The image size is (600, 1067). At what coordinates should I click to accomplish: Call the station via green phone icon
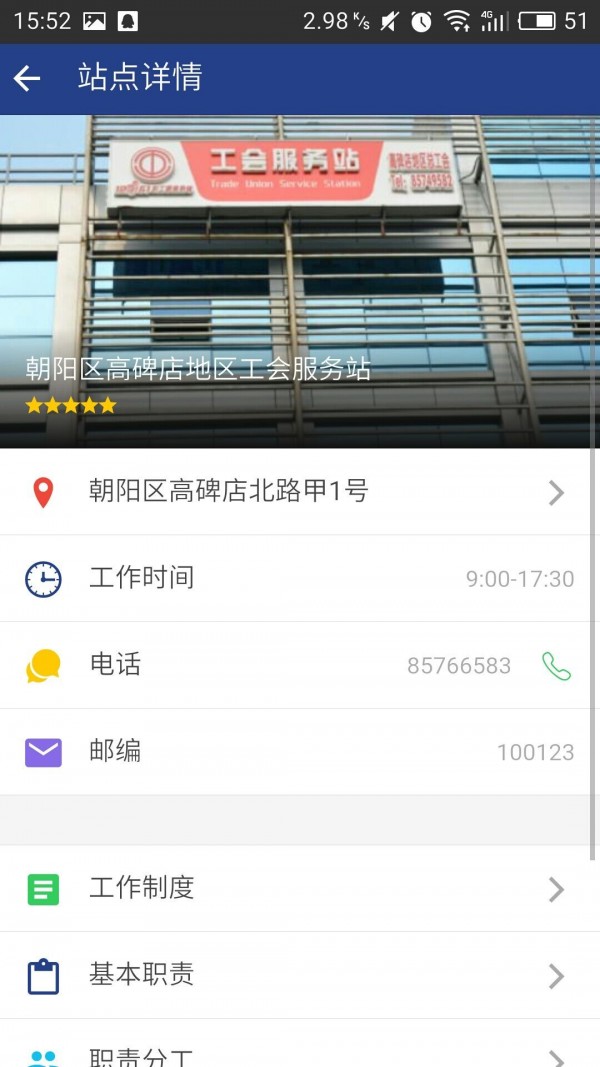click(556, 666)
